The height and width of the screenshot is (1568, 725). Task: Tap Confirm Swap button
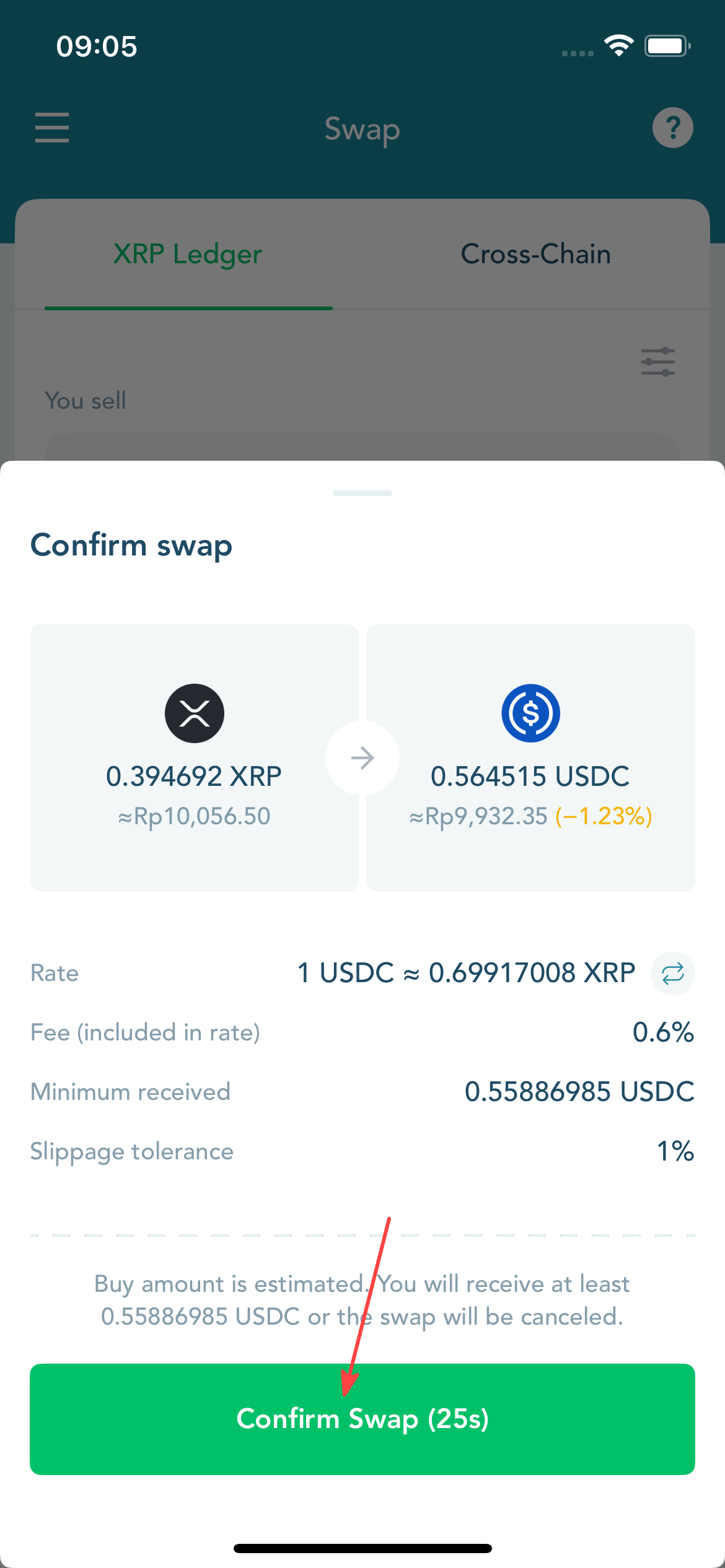tap(362, 1419)
